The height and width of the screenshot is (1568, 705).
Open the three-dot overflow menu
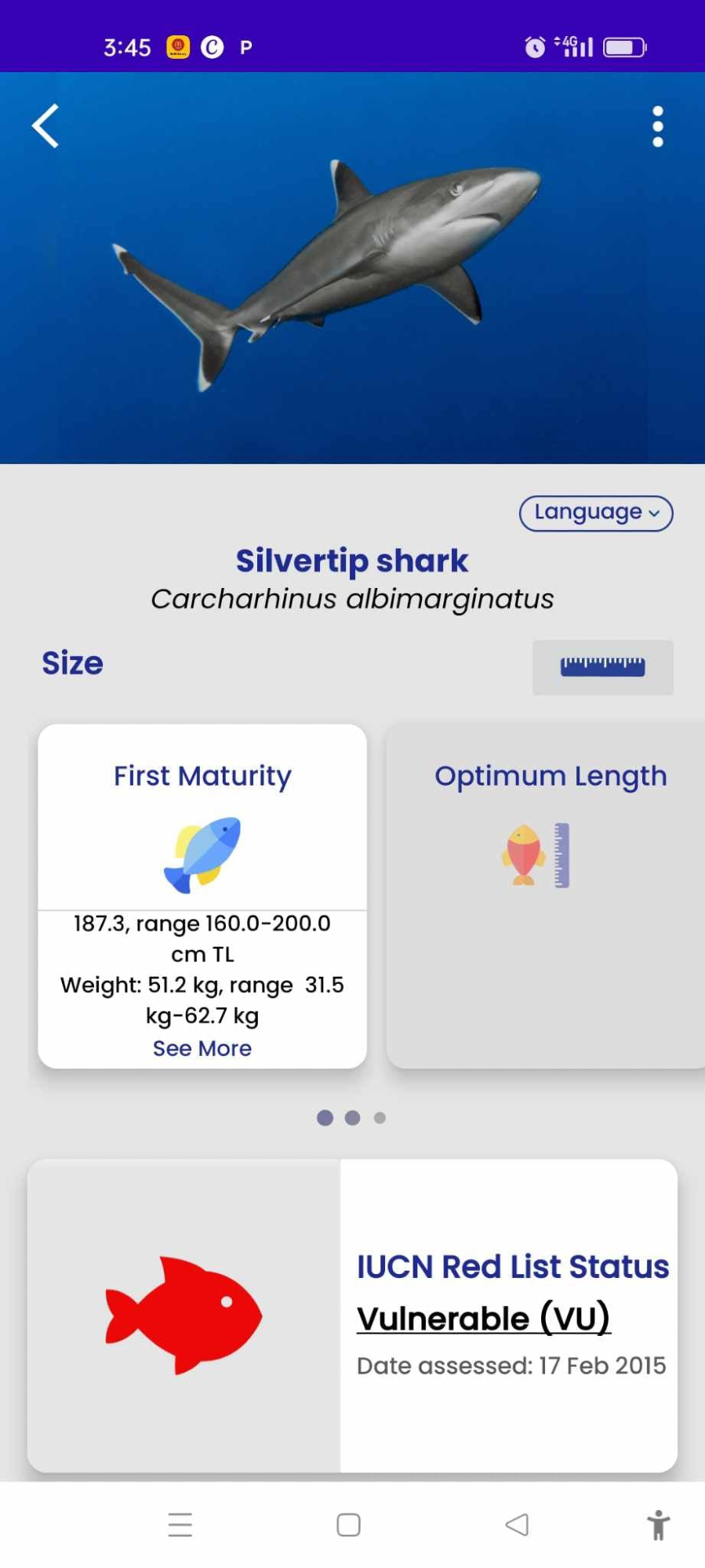click(x=657, y=126)
